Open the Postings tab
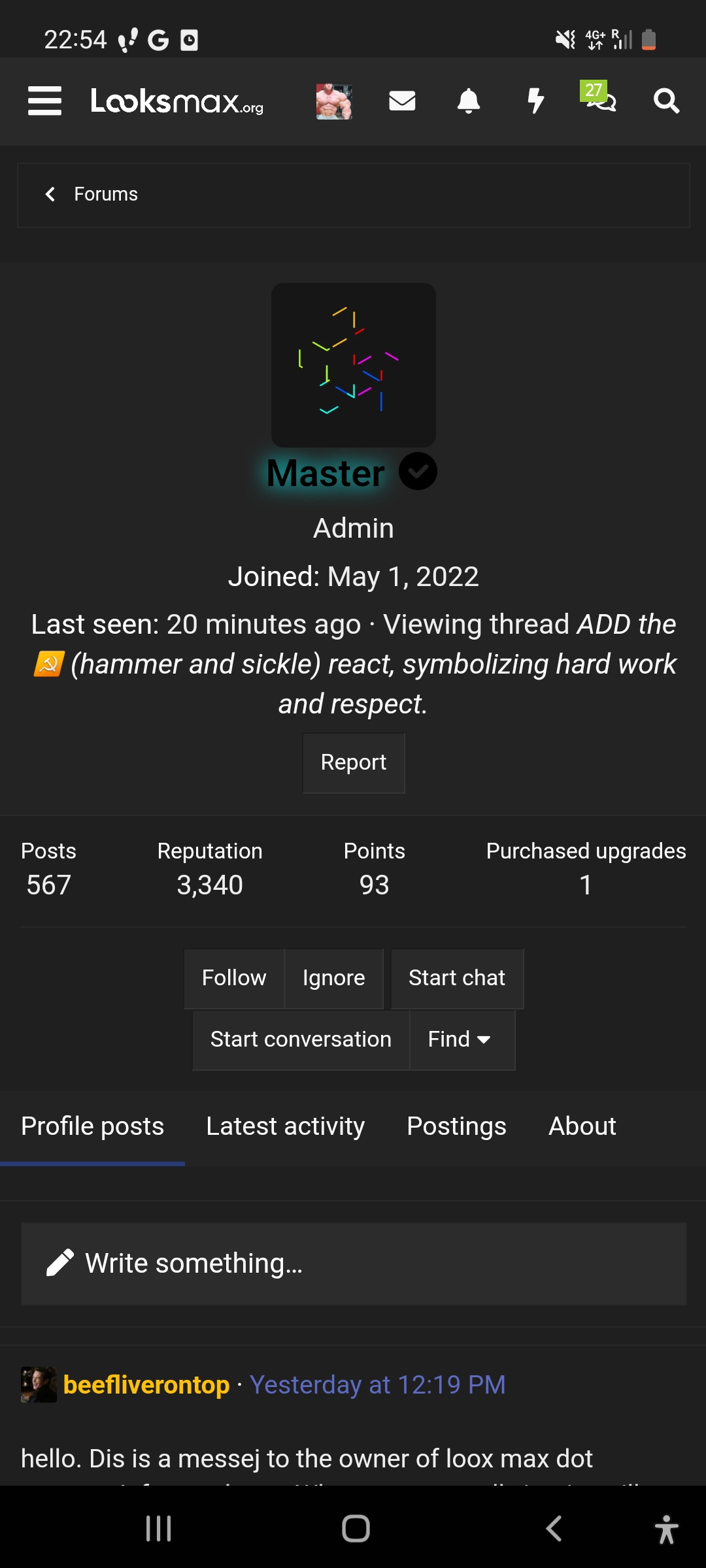Viewport: 706px width, 1568px height. [x=456, y=1126]
